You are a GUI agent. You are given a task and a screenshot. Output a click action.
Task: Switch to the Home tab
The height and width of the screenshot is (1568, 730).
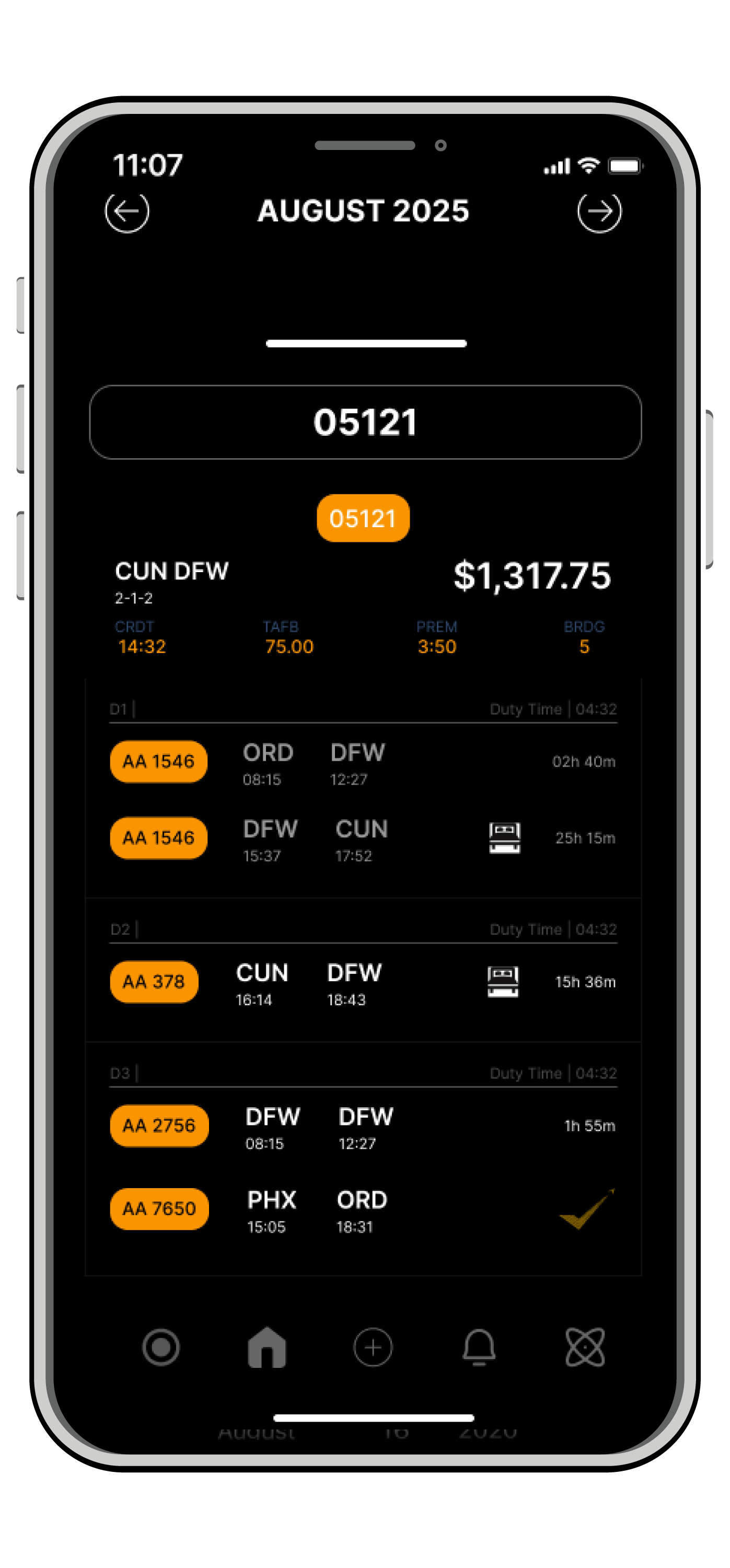[x=266, y=1347]
